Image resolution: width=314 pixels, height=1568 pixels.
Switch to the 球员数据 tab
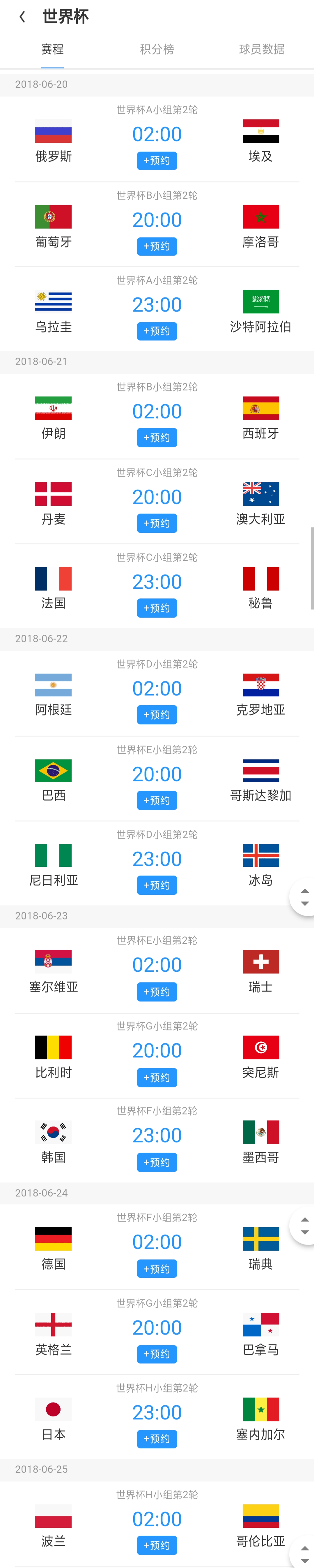coord(261,49)
